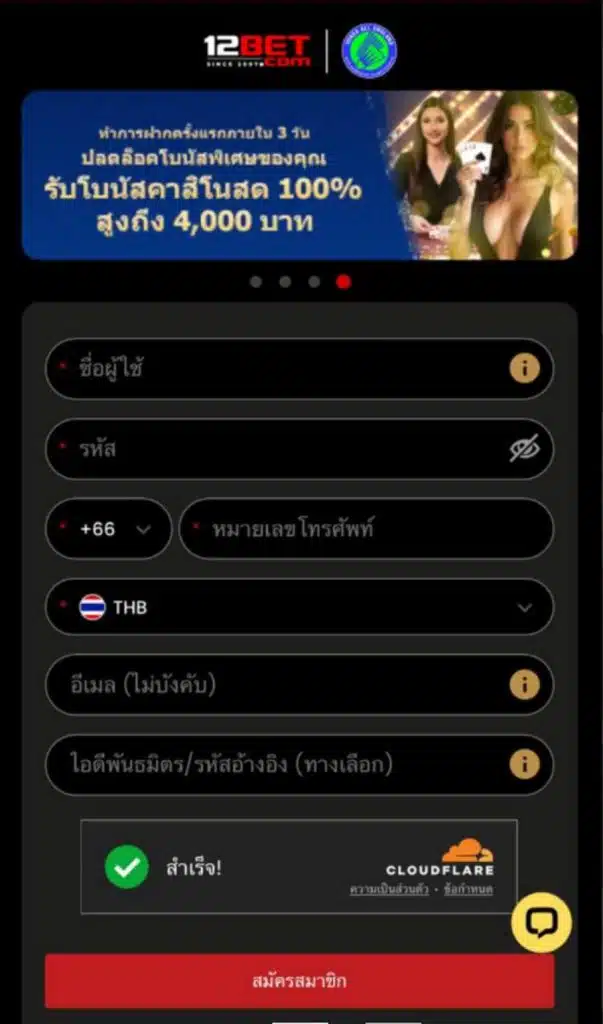Show info for the email field
Image resolution: width=603 pixels, height=1024 pixels.
click(x=524, y=685)
